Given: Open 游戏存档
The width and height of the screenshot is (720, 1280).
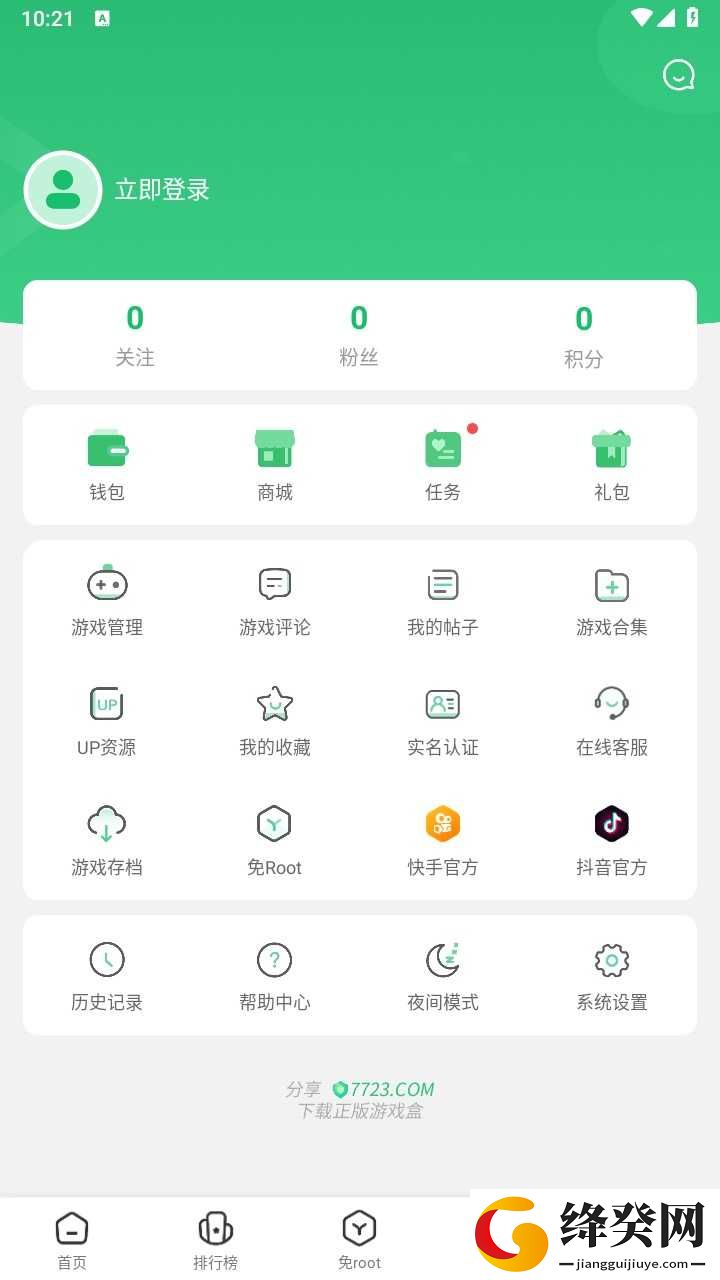Looking at the screenshot, I should [107, 841].
